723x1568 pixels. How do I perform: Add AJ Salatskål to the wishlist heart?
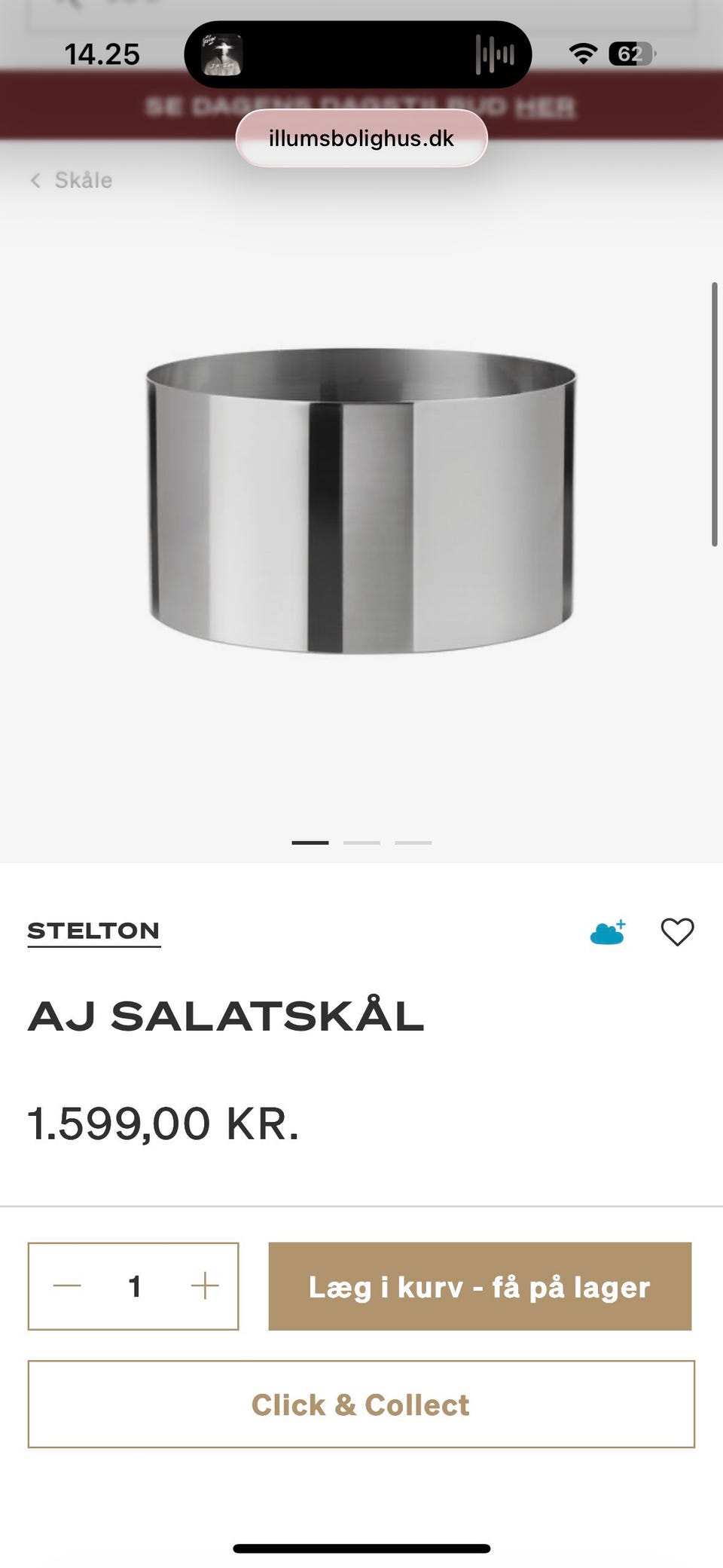677,932
